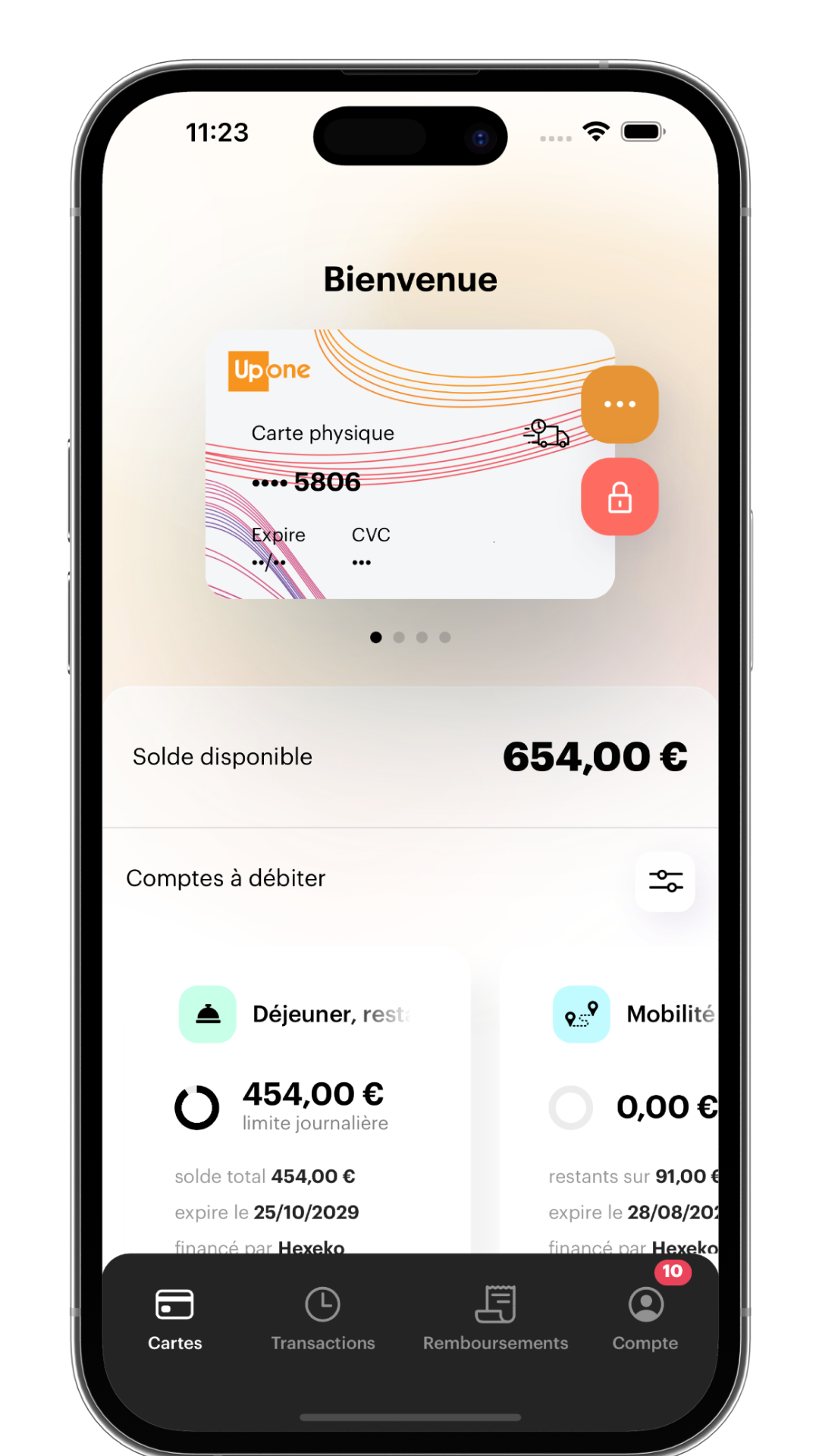Tap the card carousel page indicator
Image resolution: width=819 pixels, height=1456 pixels.
click(x=410, y=637)
